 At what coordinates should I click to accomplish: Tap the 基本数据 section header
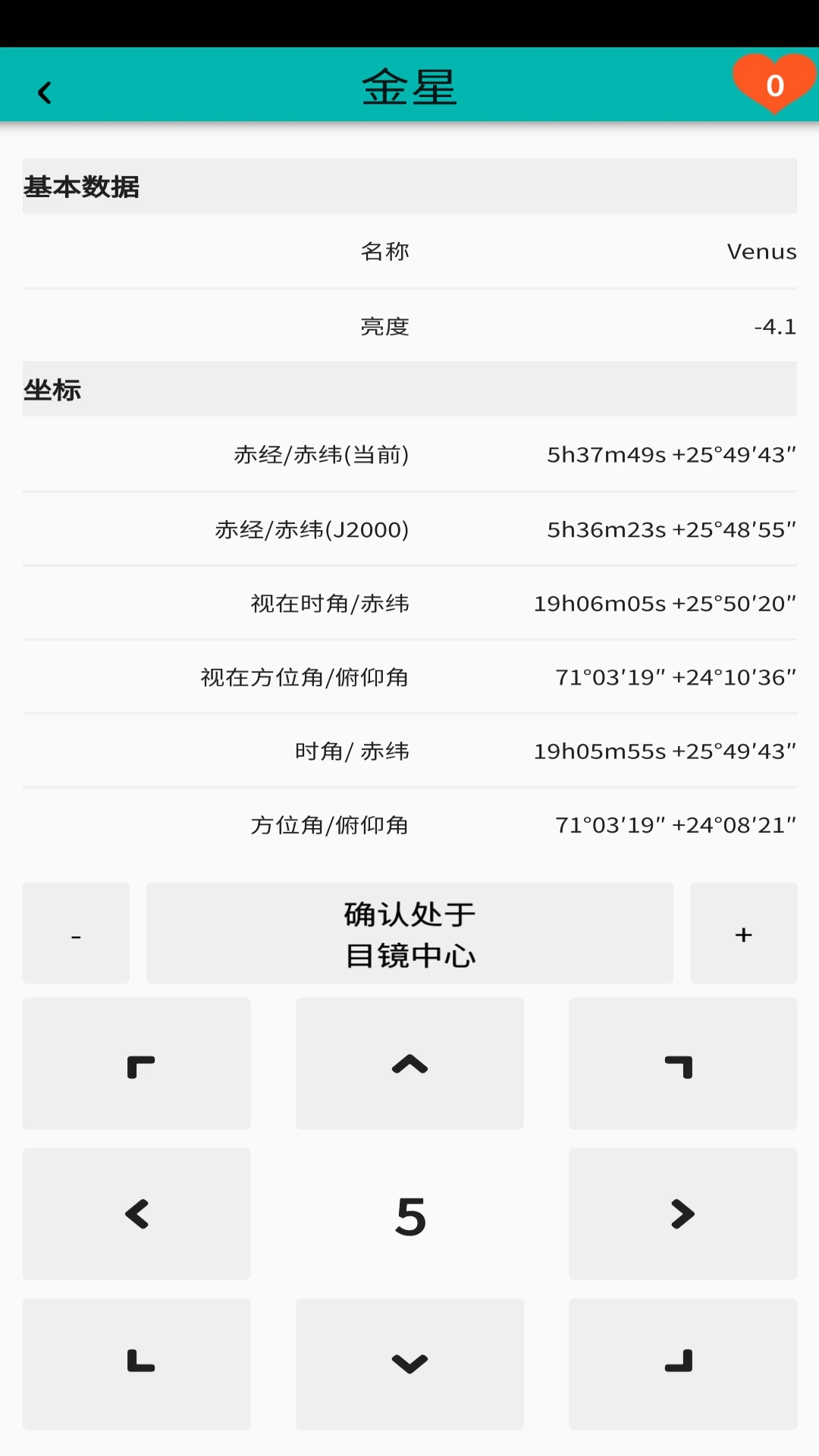click(x=409, y=186)
